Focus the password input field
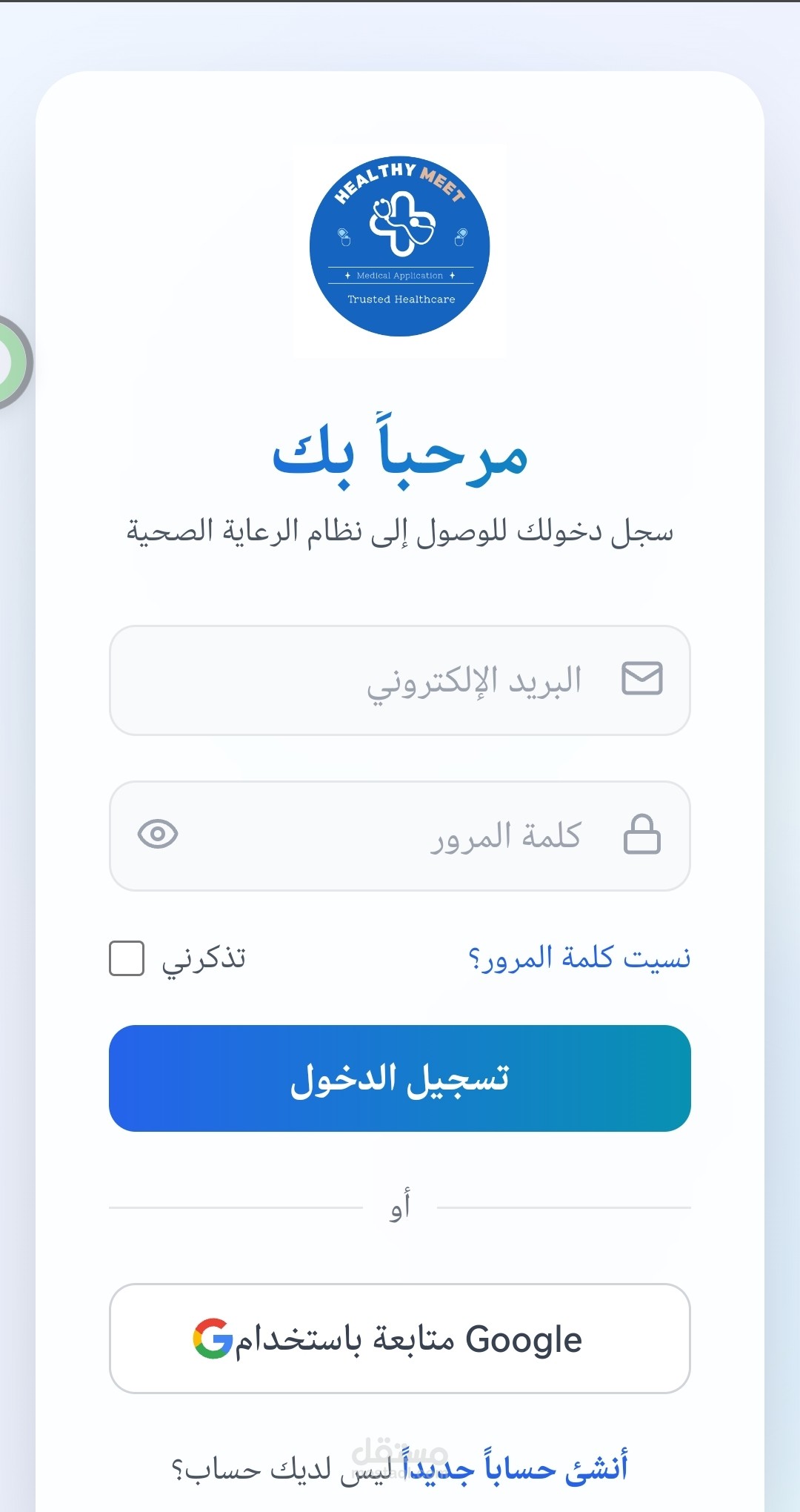Image resolution: width=800 pixels, height=1512 pixels. [400, 836]
